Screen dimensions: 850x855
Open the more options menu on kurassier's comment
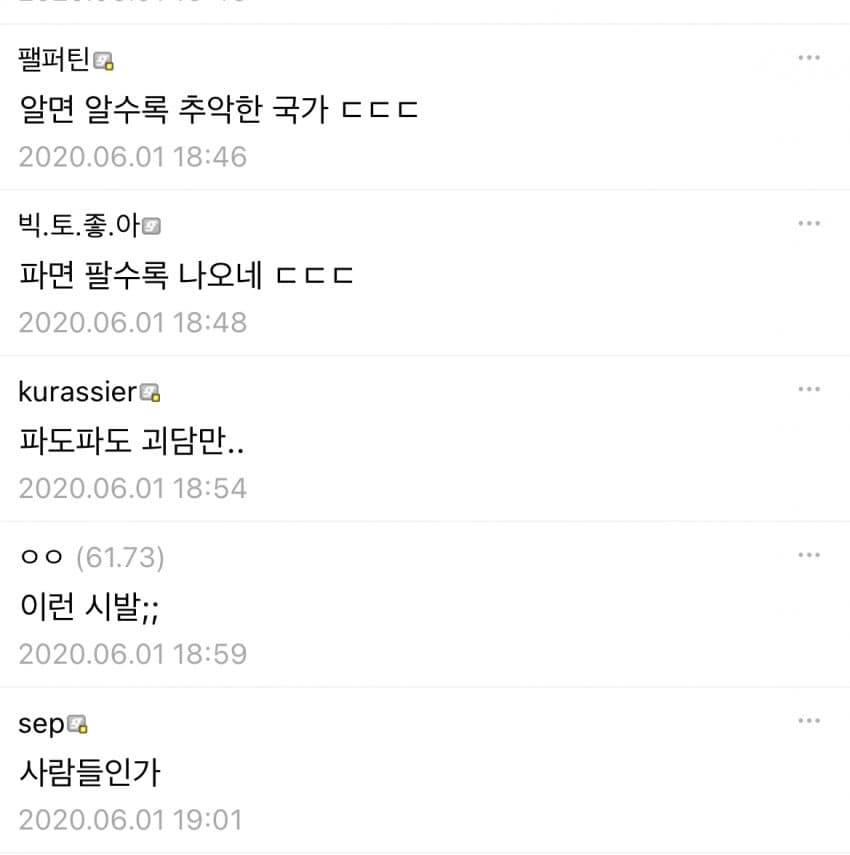808,389
